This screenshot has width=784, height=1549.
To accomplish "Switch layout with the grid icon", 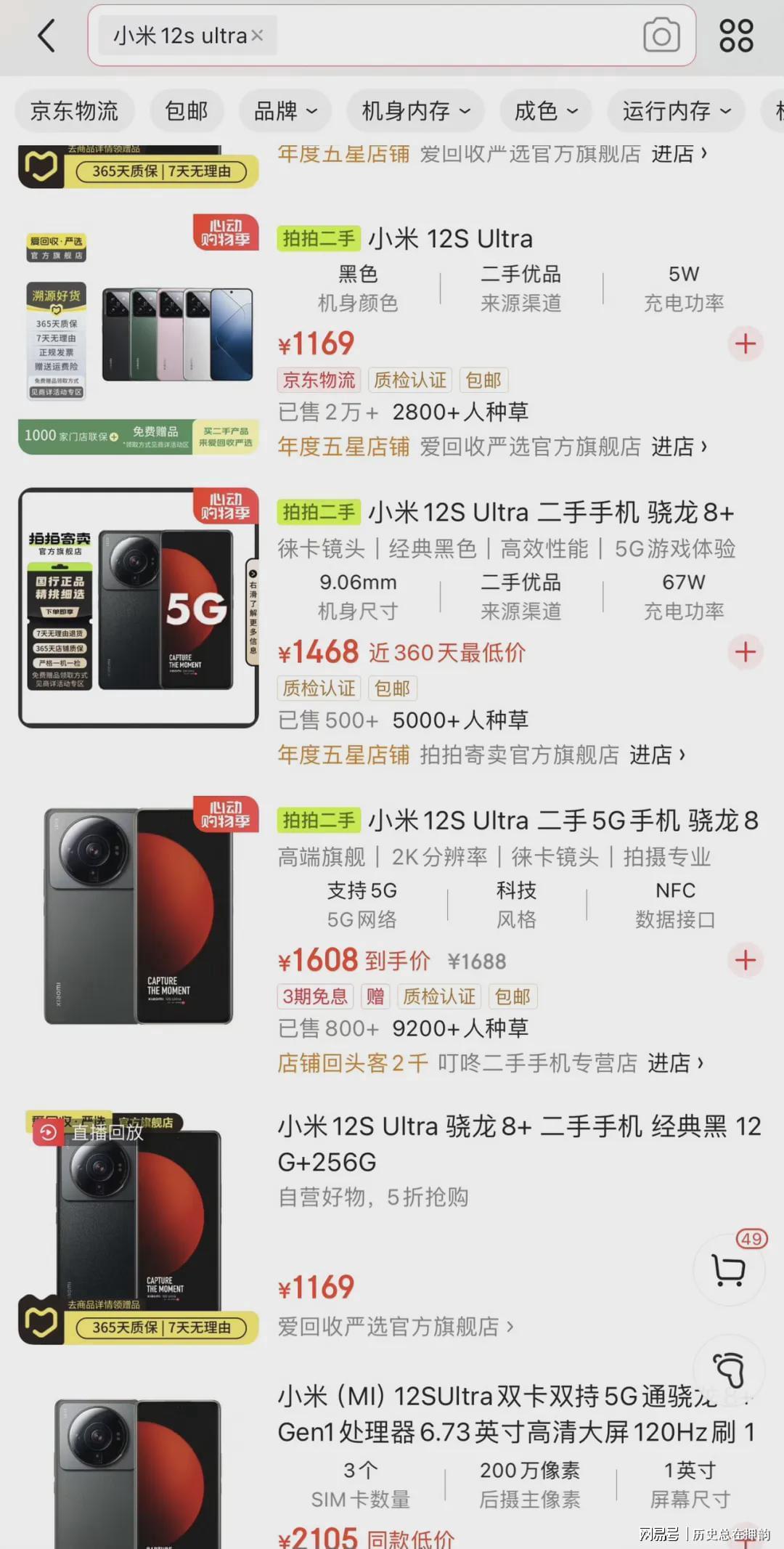I will pos(736,36).
